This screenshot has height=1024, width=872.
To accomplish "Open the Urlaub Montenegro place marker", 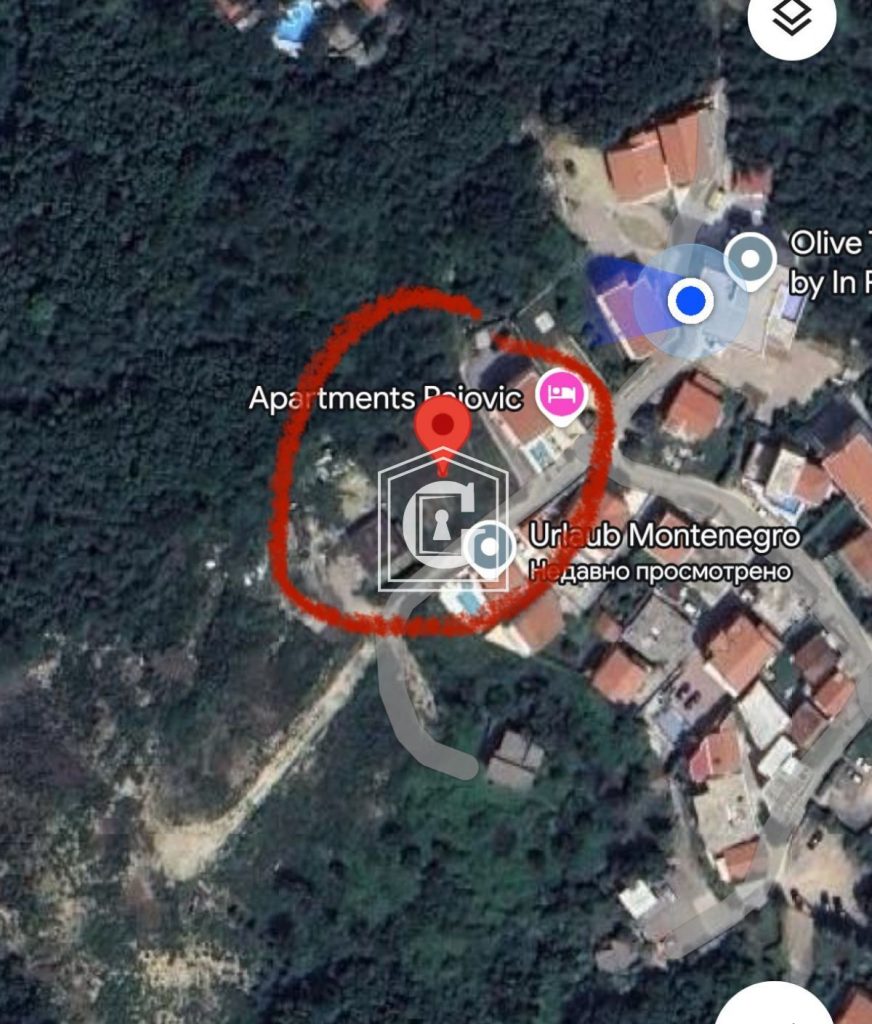I will coord(490,548).
